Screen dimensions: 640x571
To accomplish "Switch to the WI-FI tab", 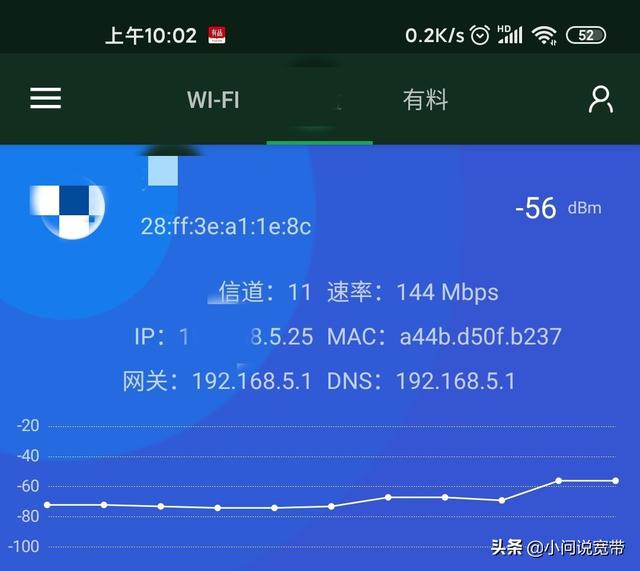I will coord(213,100).
